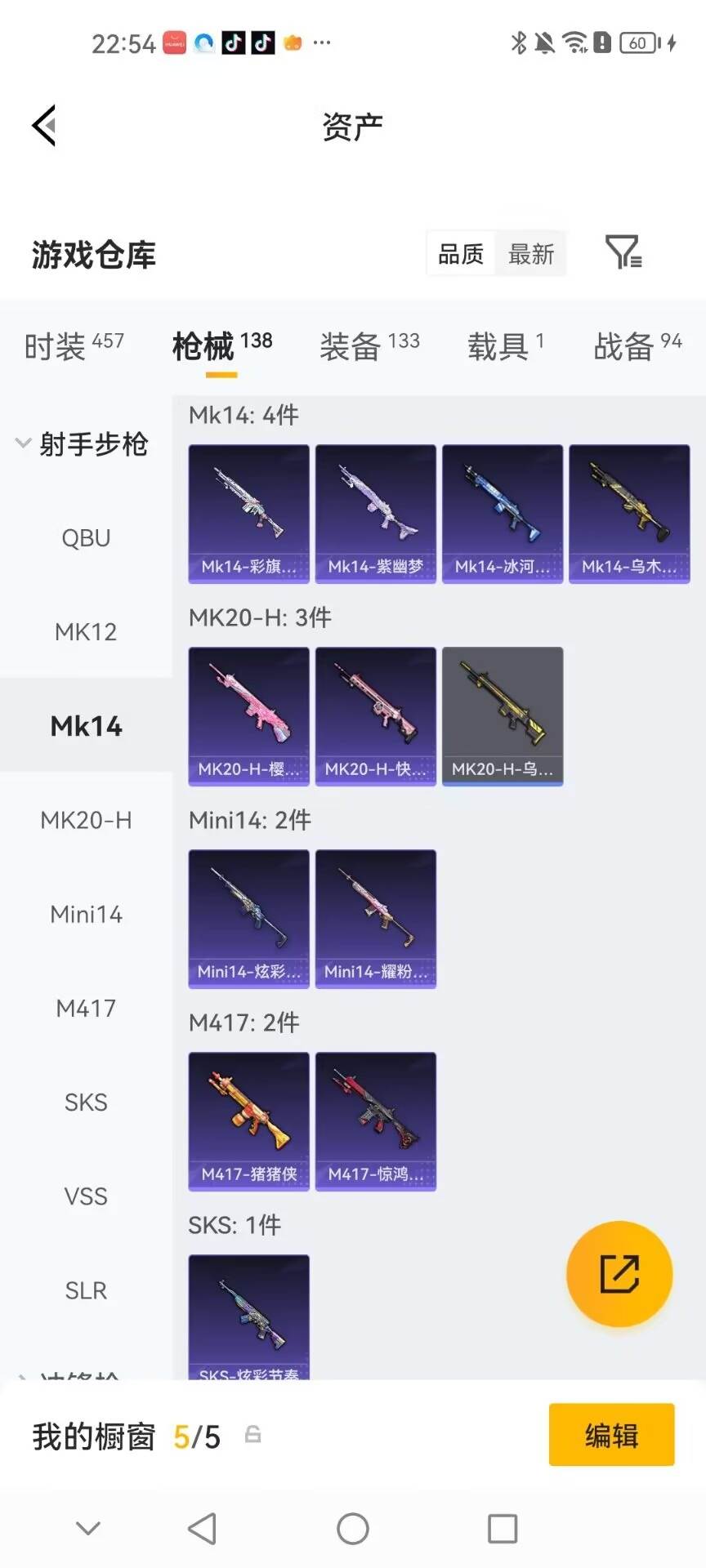Screen dimensions: 706x1568
Task: Open the Mini14-炫彩 skin tile
Action: pos(249,919)
